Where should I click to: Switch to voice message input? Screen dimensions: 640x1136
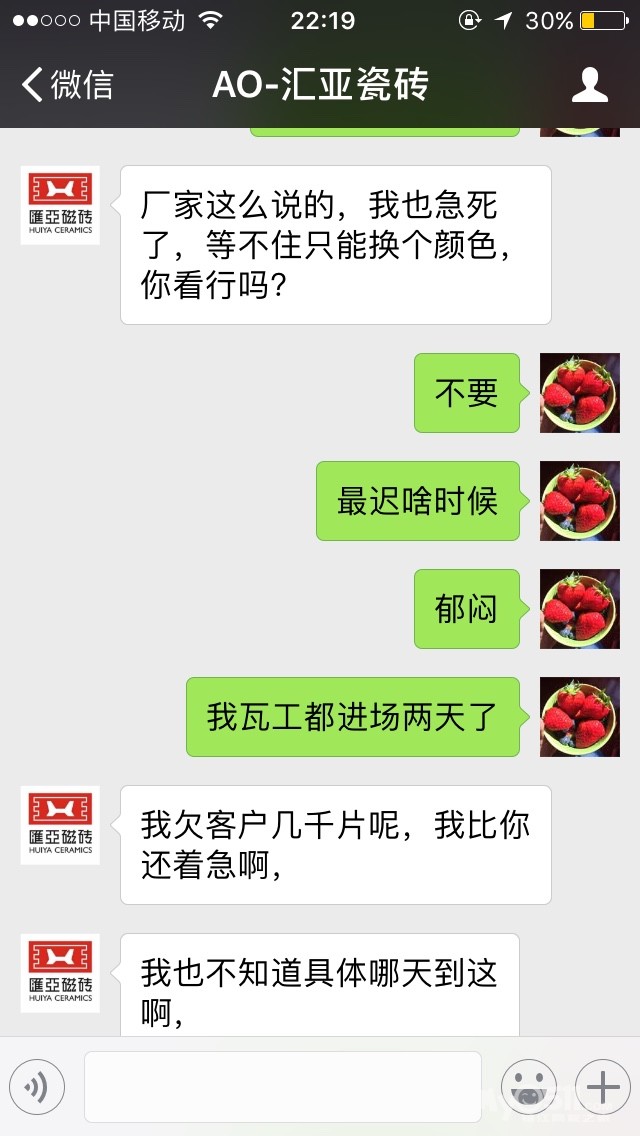pyautogui.click(x=37, y=1087)
